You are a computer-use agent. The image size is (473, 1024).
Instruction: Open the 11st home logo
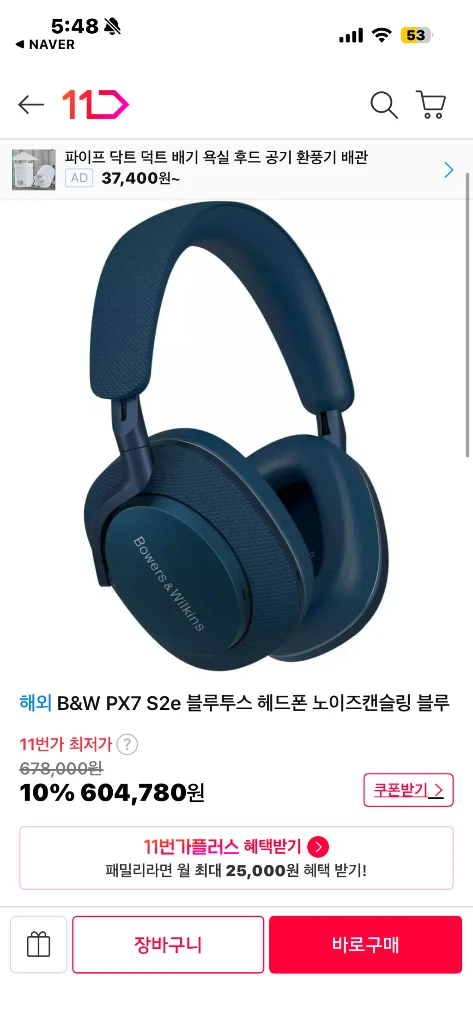click(x=95, y=104)
